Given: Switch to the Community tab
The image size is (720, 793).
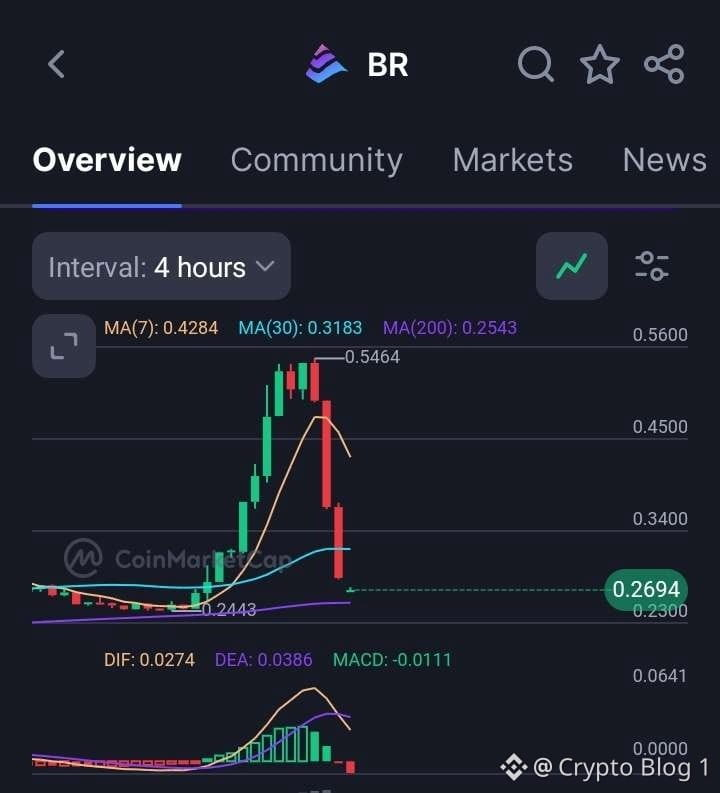Looking at the screenshot, I should tap(317, 160).
